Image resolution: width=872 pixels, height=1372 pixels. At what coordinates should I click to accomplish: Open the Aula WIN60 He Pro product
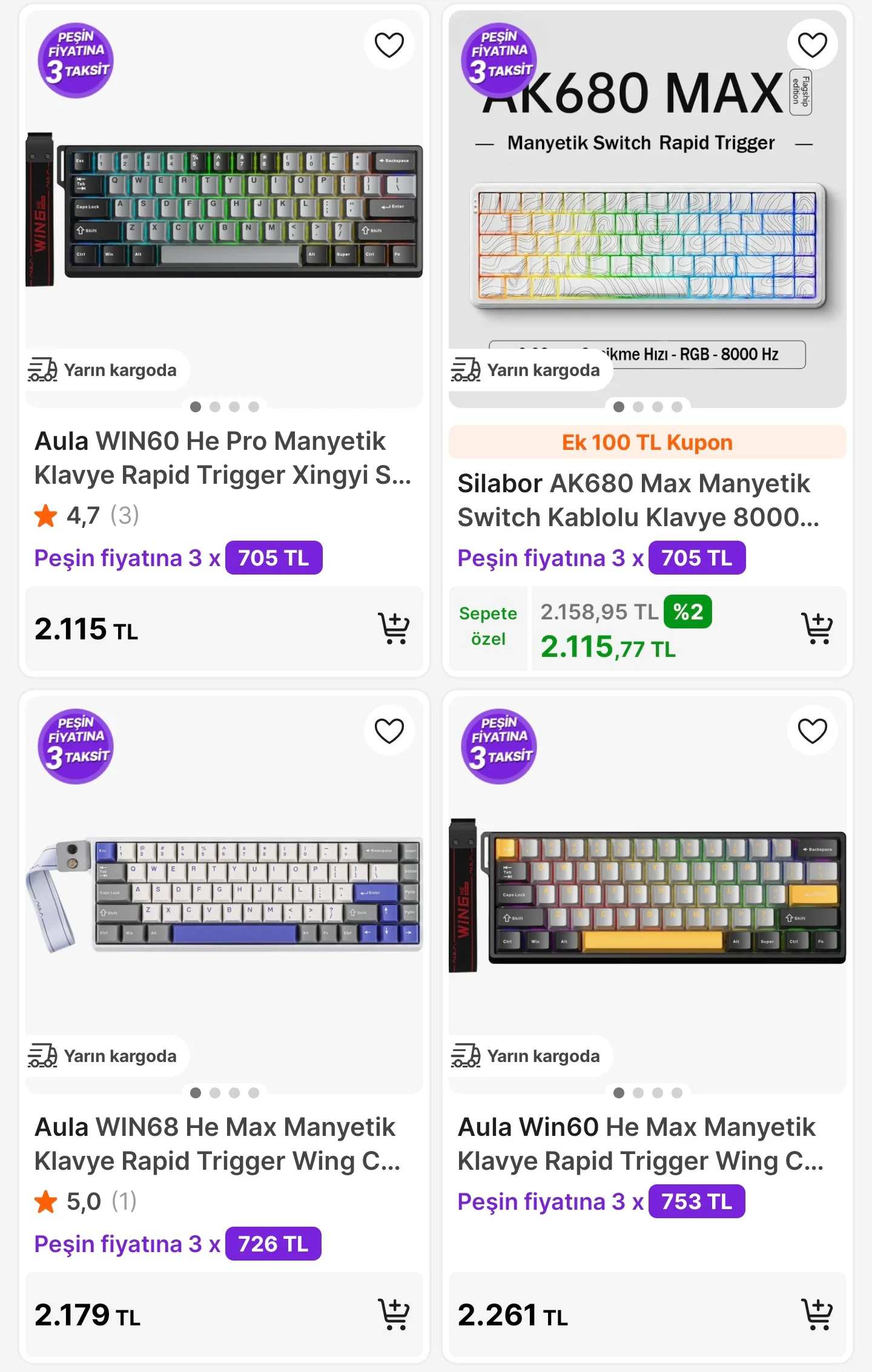tap(222, 458)
